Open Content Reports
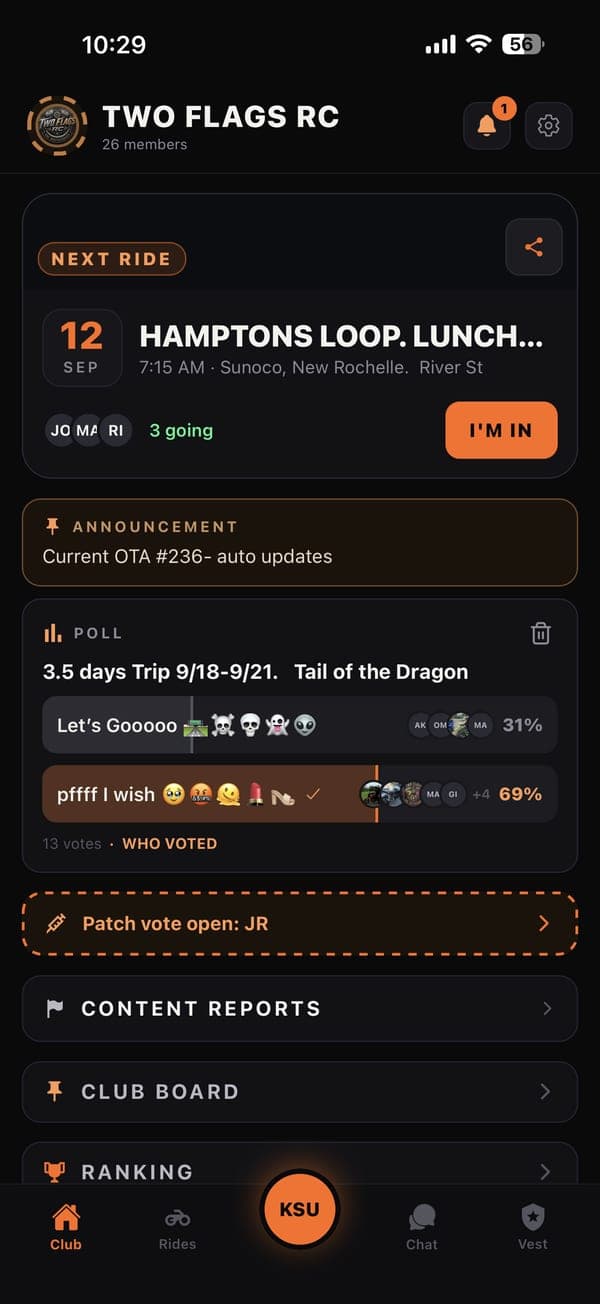This screenshot has height=1304, width=600. tap(300, 1009)
